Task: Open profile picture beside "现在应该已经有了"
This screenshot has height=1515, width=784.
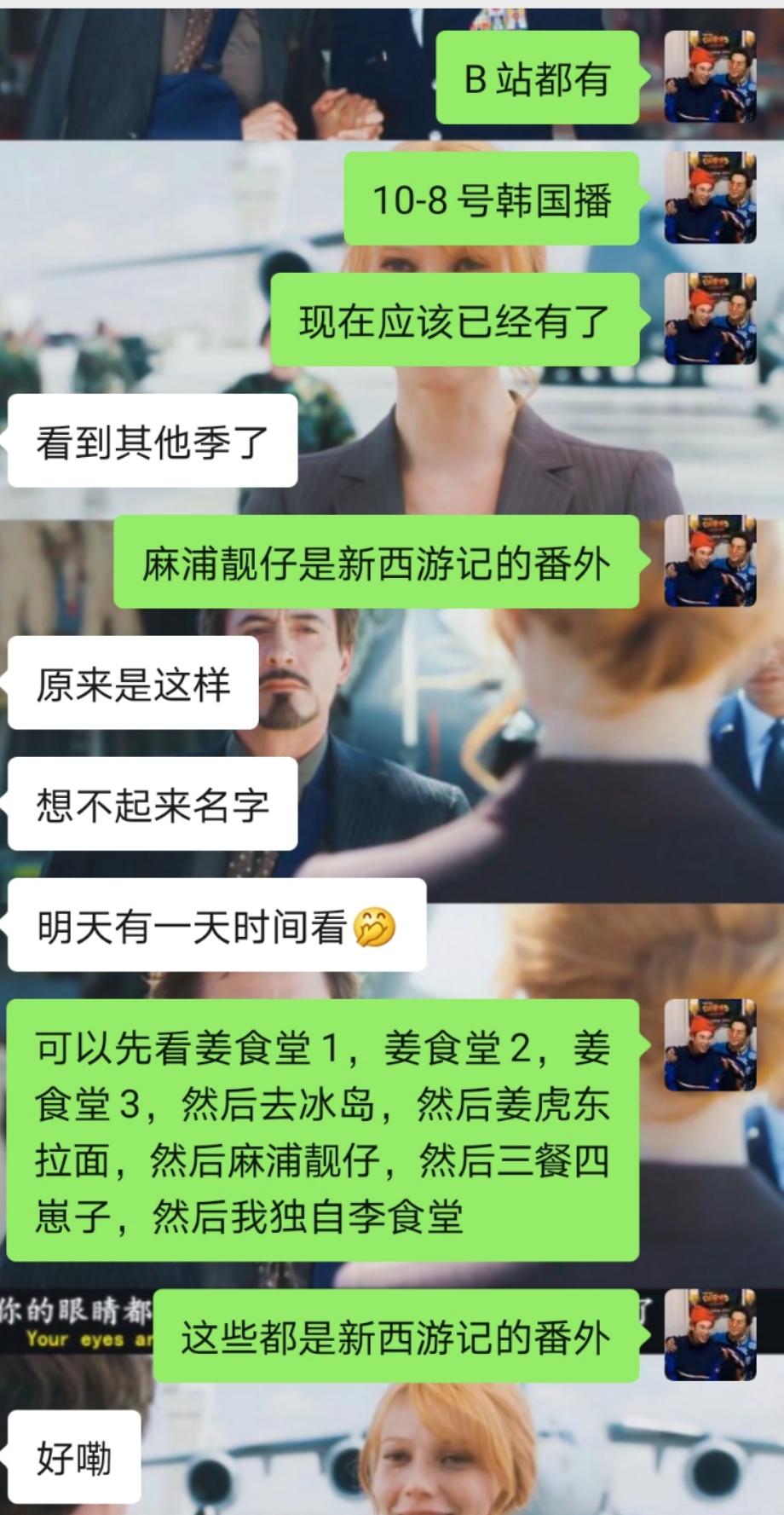Action: 710,319
